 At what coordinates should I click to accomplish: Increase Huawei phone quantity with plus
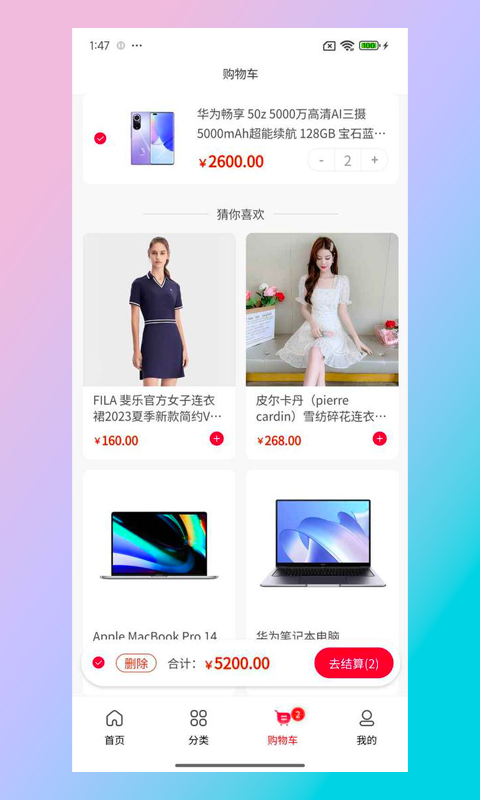point(374,160)
